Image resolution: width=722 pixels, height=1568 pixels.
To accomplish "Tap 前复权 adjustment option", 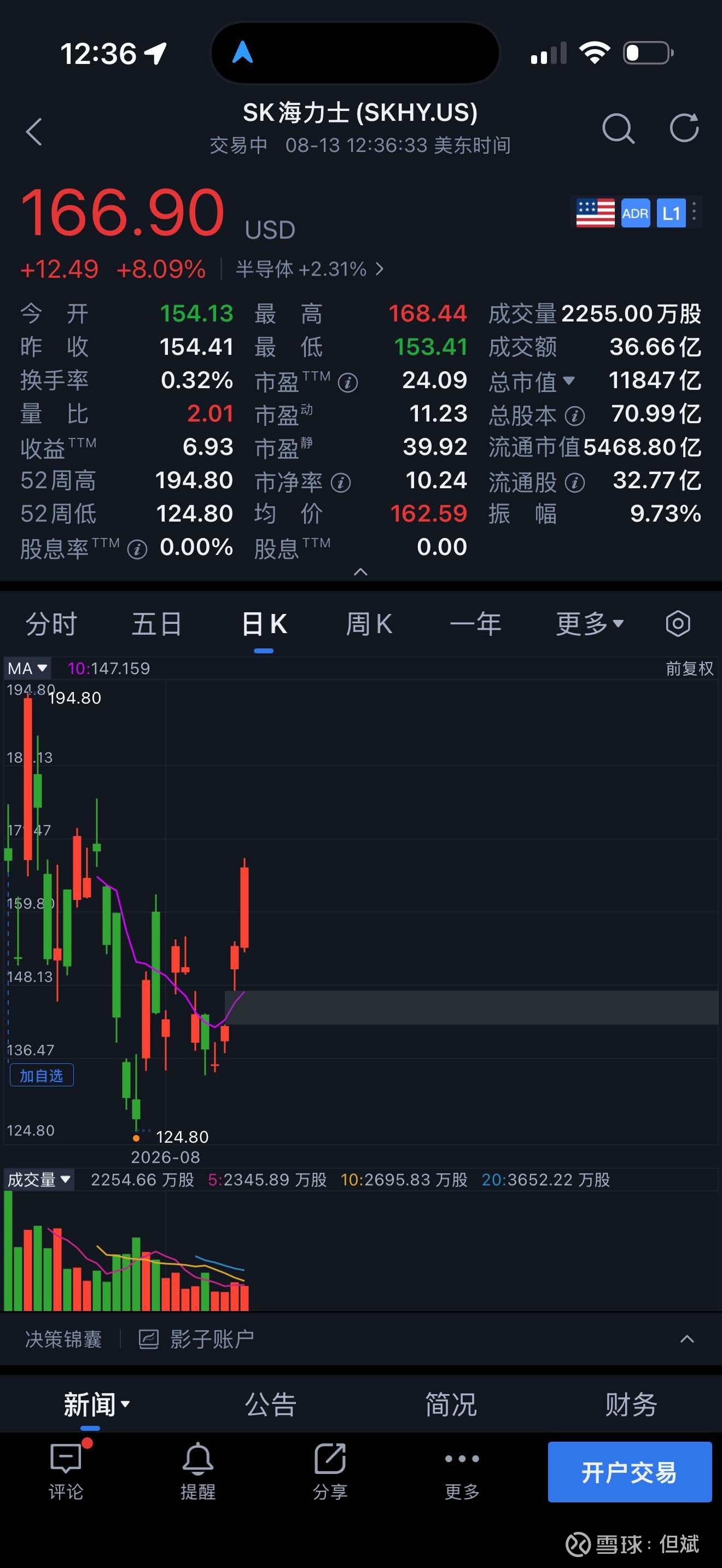I will click(689, 668).
